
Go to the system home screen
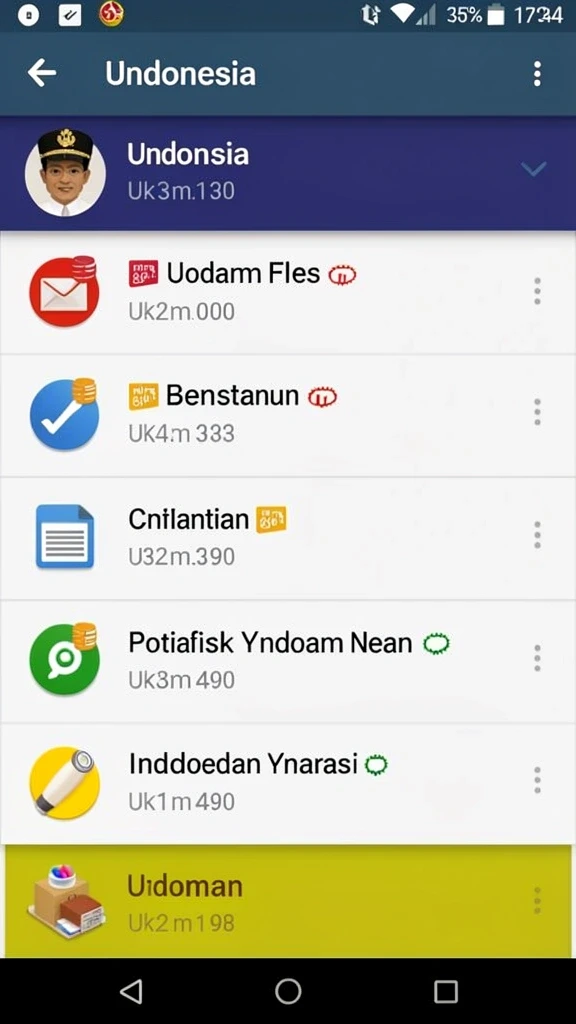pyautogui.click(x=288, y=991)
